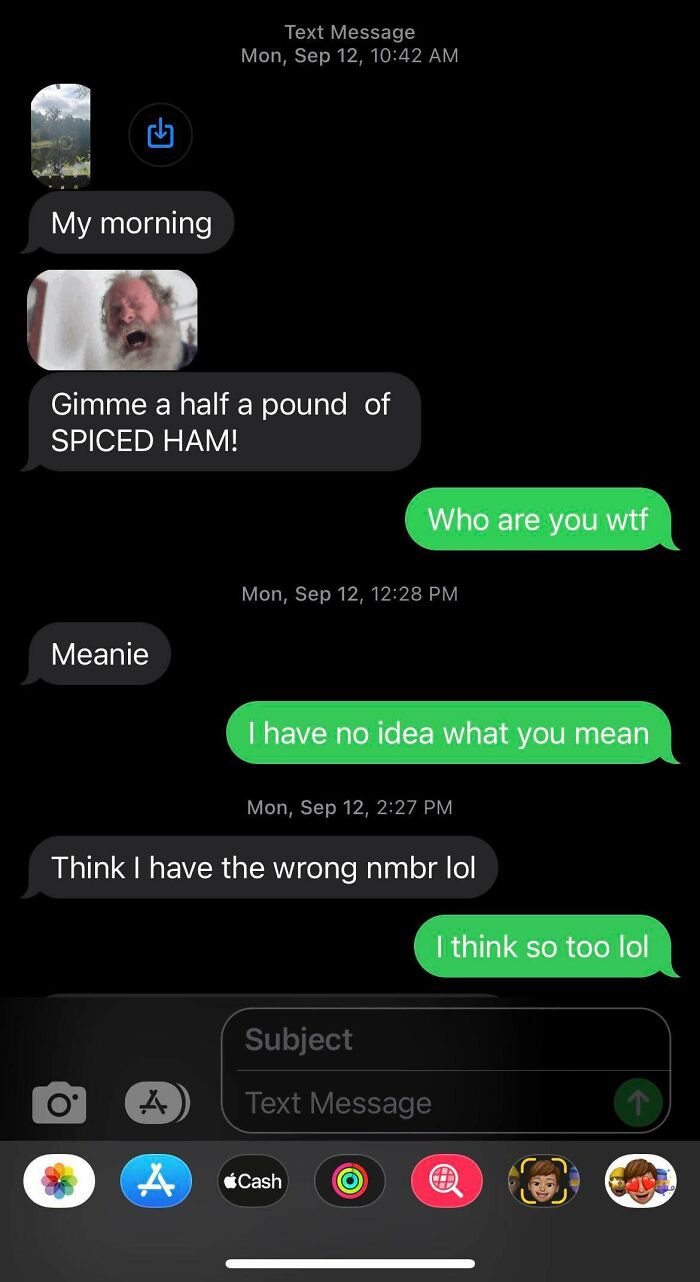
Task: Open the Memoji app
Action: click(543, 1181)
